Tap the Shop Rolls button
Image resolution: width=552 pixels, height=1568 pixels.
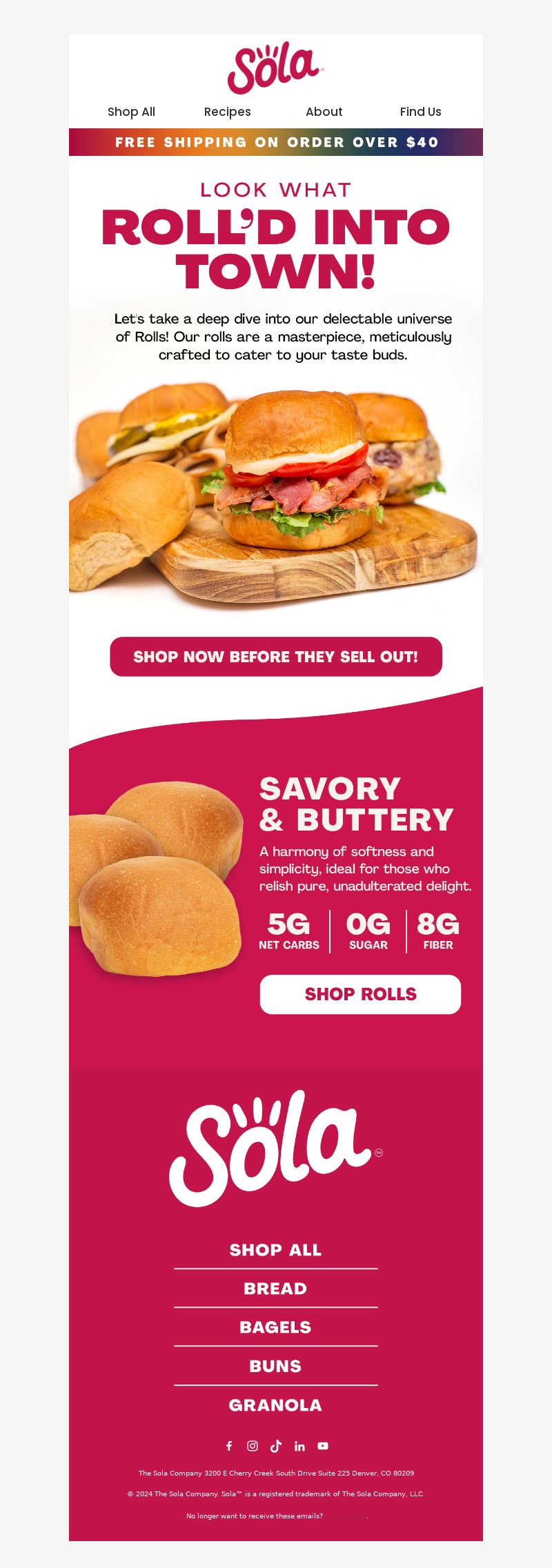tap(360, 994)
